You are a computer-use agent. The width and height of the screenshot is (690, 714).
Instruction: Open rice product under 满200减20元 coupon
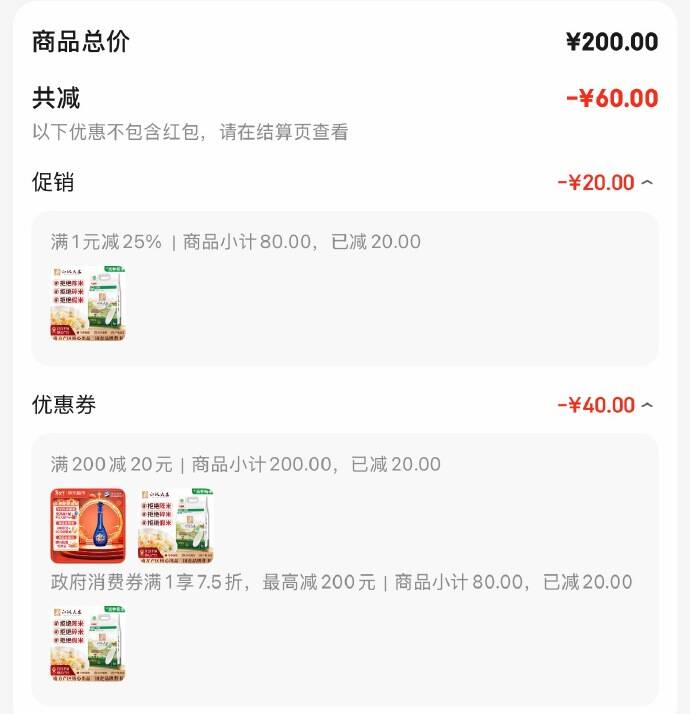[x=176, y=526]
